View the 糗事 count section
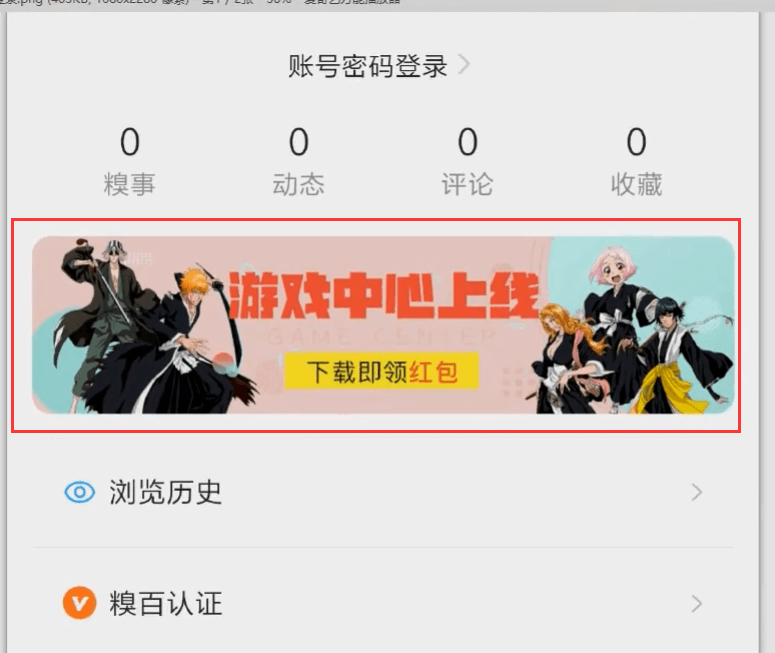 129,161
